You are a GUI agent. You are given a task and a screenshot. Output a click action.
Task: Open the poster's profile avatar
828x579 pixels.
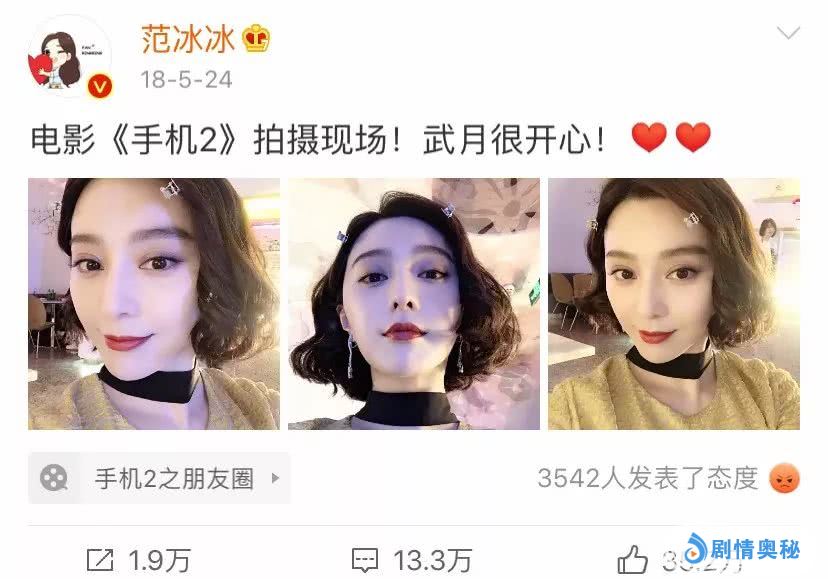point(70,57)
